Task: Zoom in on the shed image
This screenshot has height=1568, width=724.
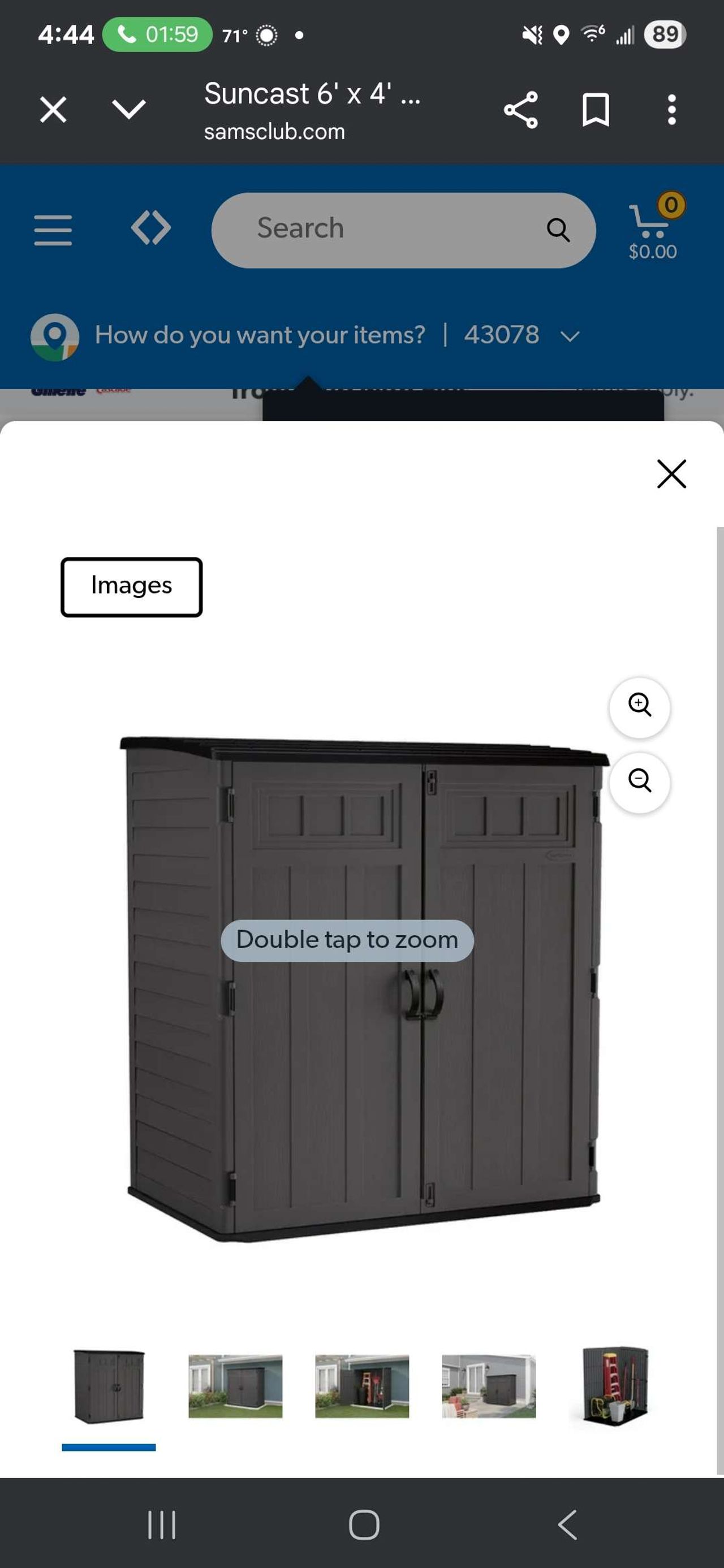Action: click(639, 707)
